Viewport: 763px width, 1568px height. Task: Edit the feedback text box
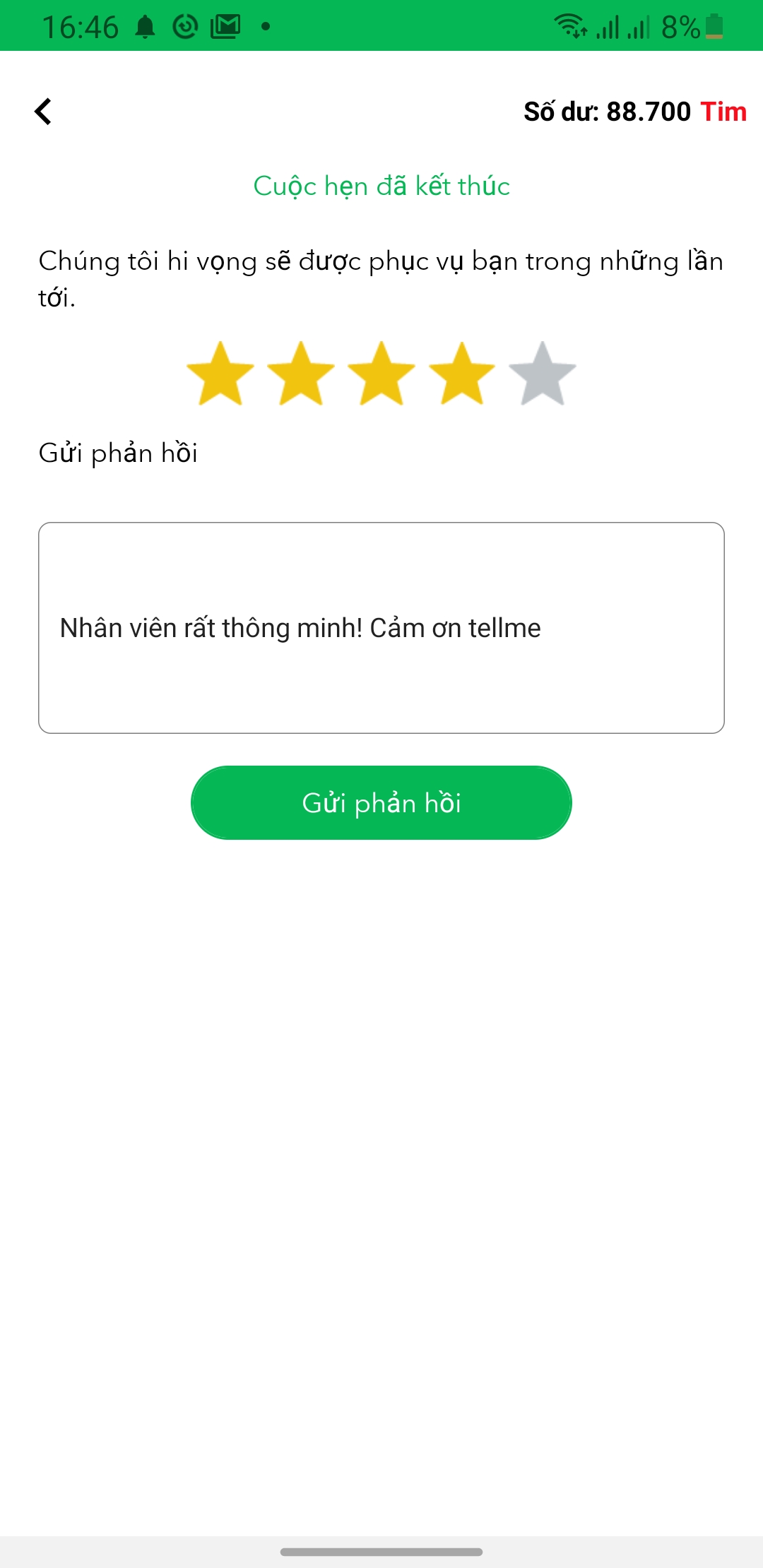coord(381,627)
